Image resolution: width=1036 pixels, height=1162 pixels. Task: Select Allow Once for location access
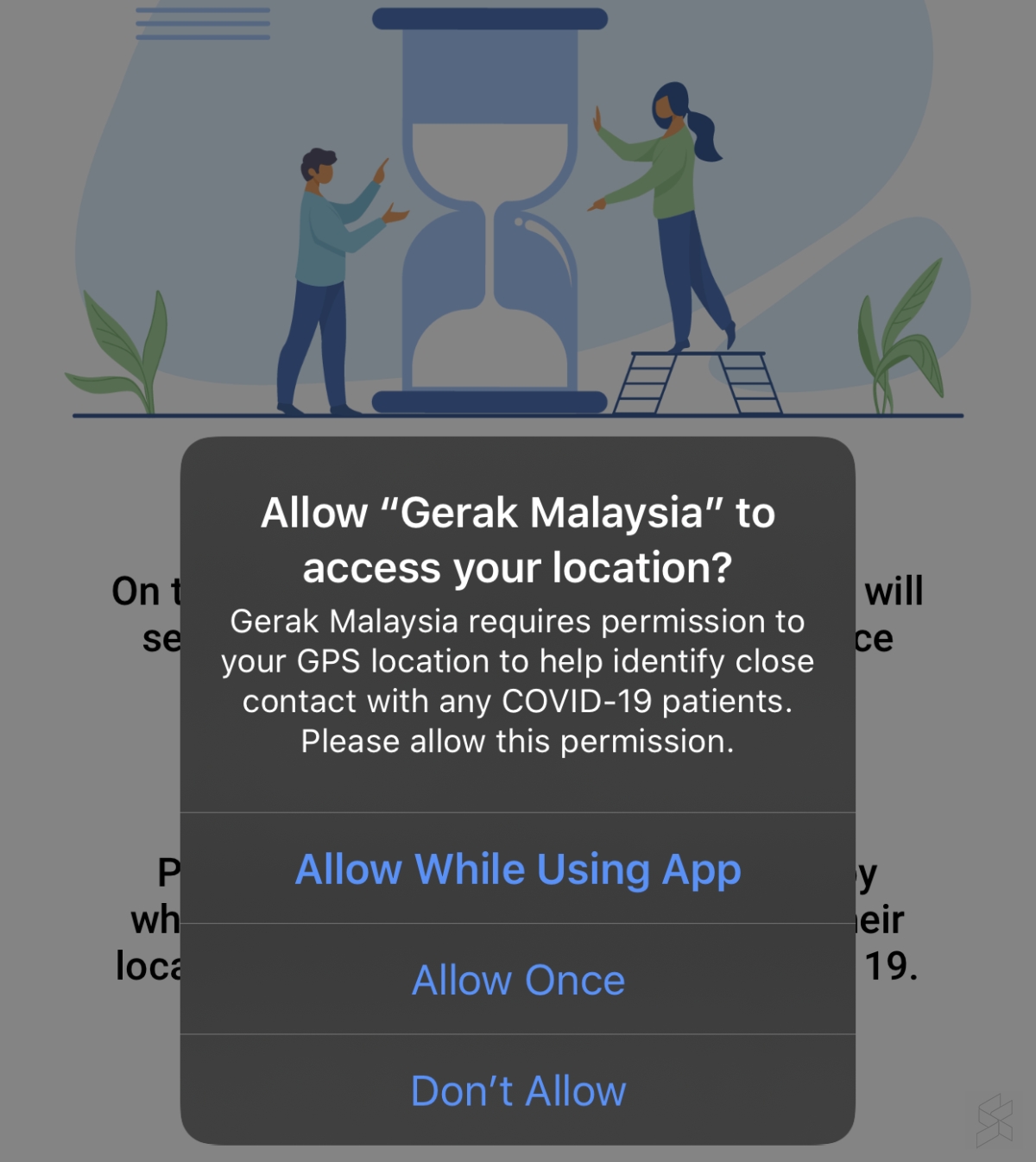pyautogui.click(x=518, y=980)
